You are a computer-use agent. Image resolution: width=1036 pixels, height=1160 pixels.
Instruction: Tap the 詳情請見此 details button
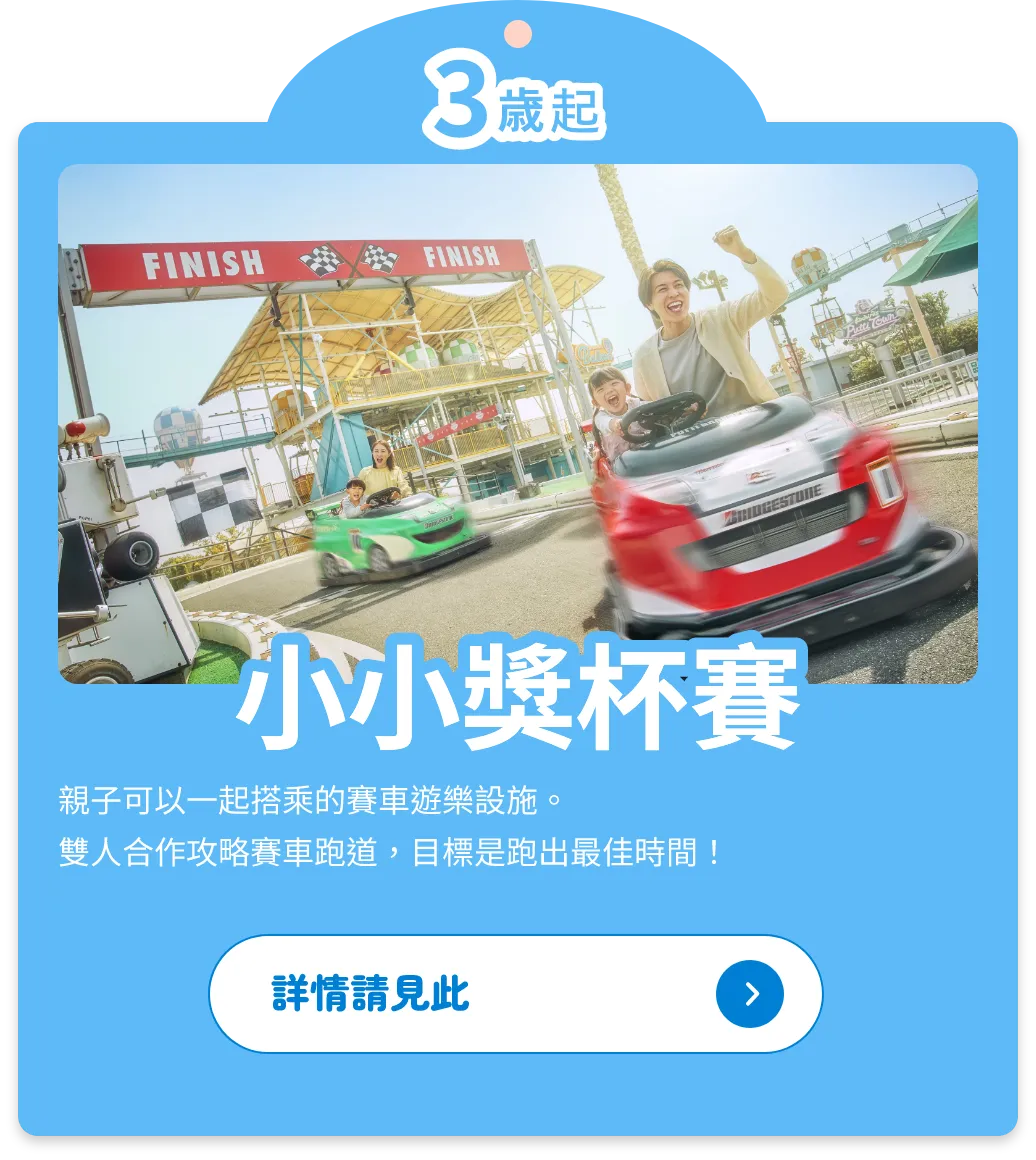coord(515,994)
